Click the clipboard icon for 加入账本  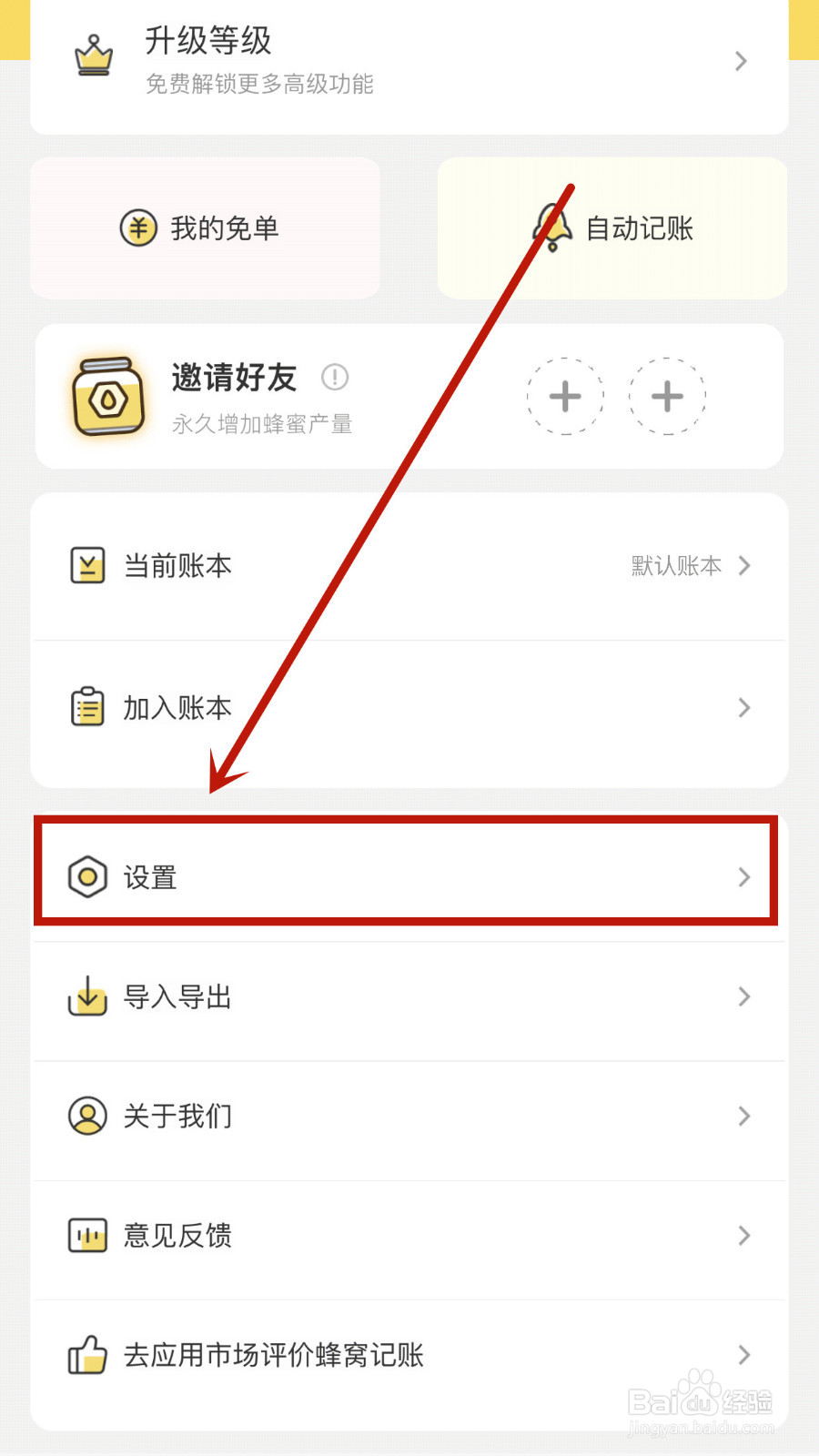[86, 707]
